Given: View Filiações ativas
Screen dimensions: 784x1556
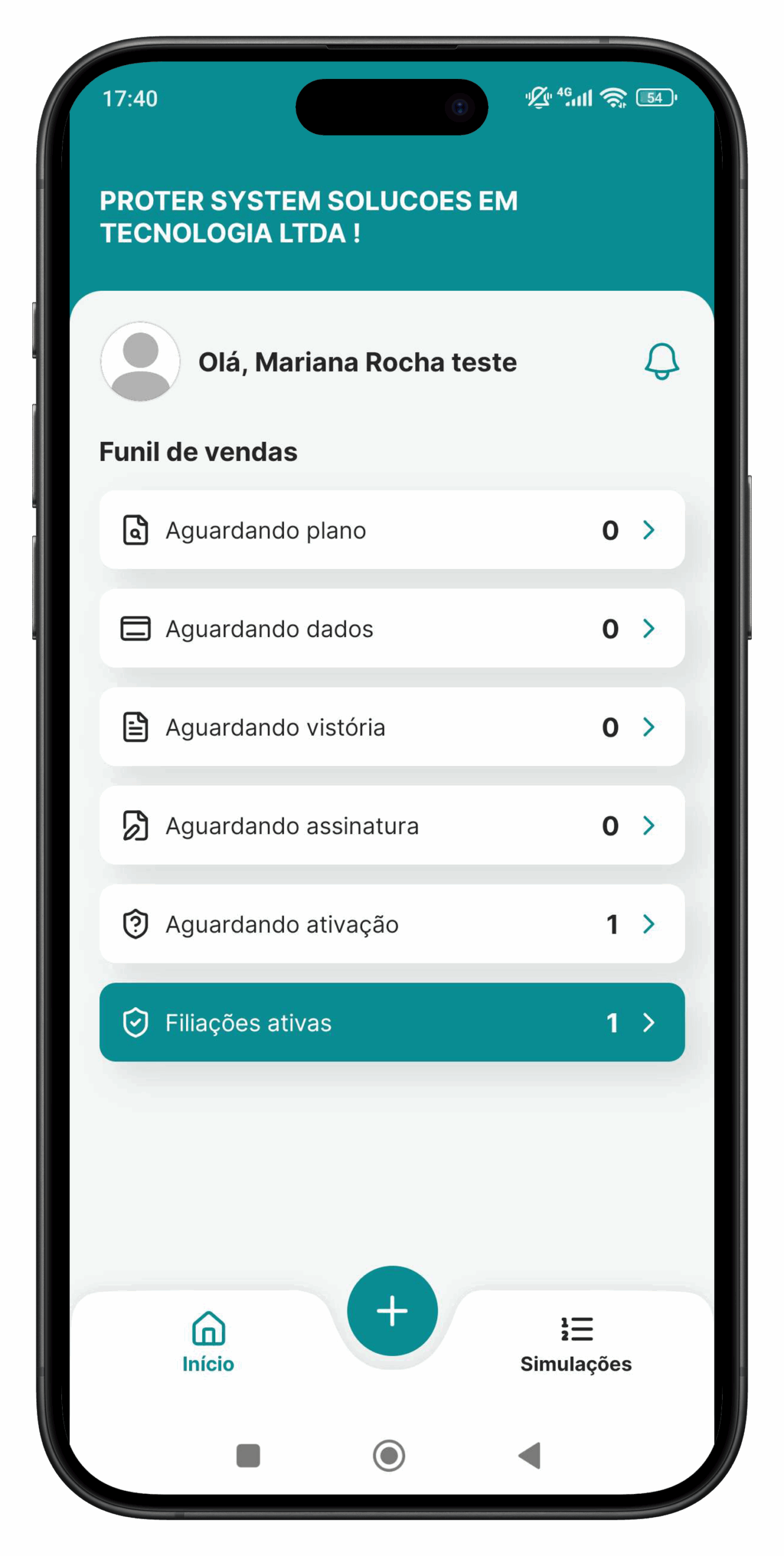Looking at the screenshot, I should [x=392, y=1022].
